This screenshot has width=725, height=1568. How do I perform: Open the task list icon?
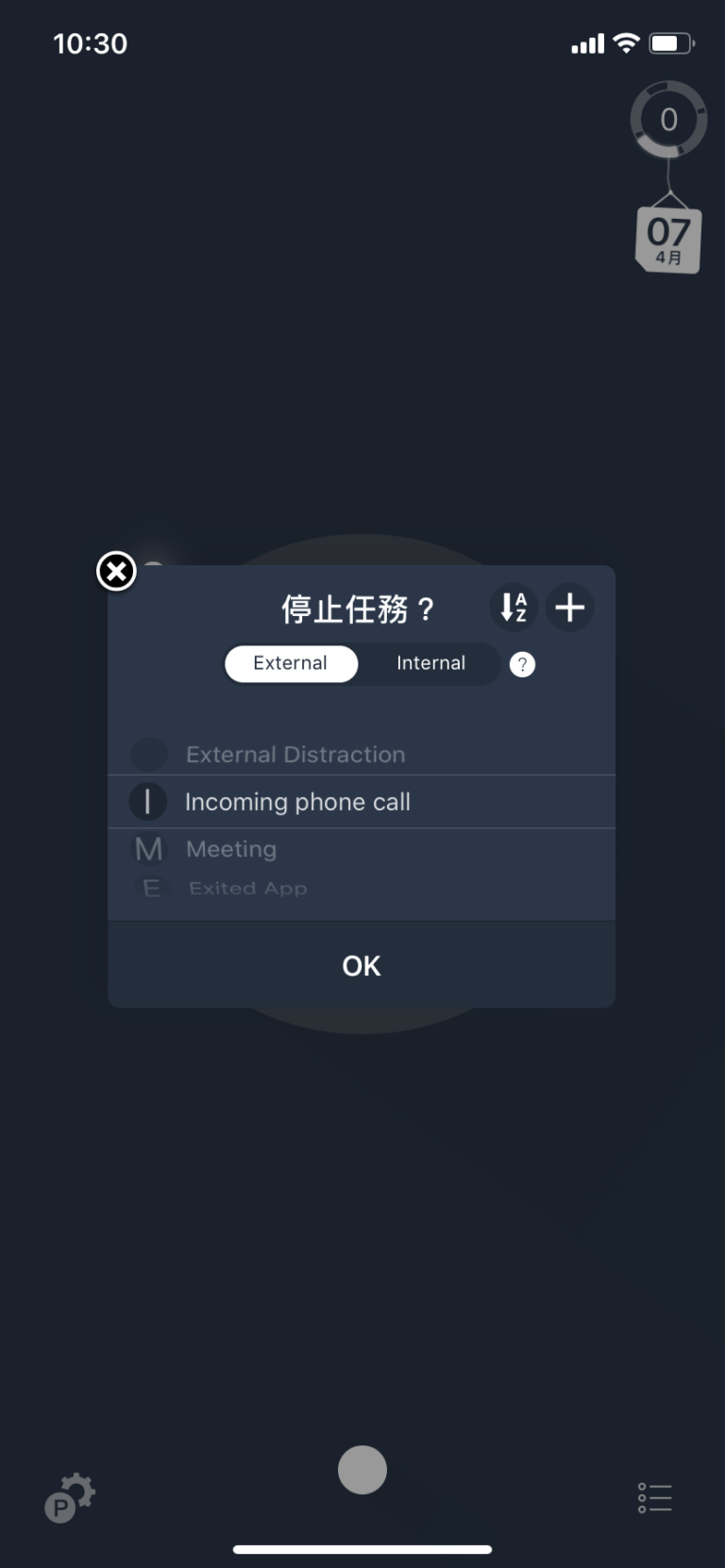click(x=654, y=1497)
